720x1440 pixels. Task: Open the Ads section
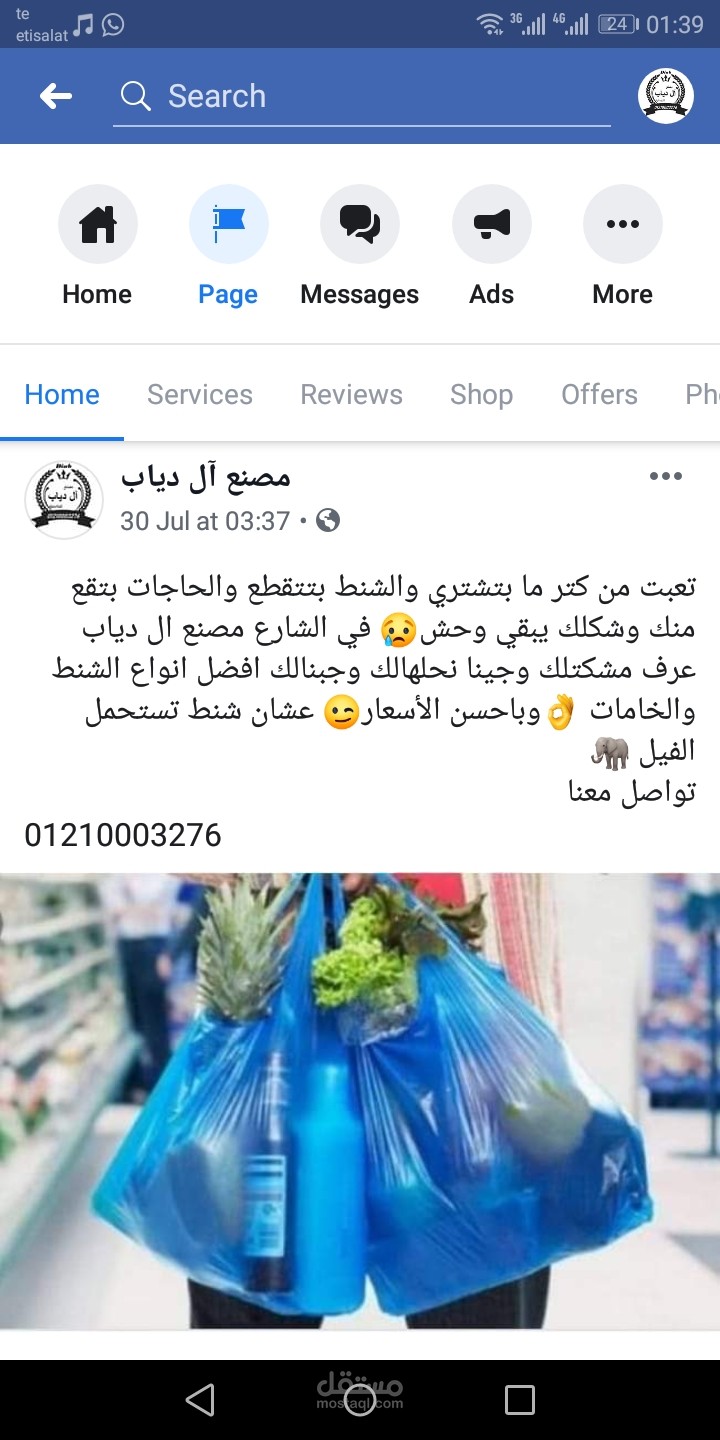(491, 246)
